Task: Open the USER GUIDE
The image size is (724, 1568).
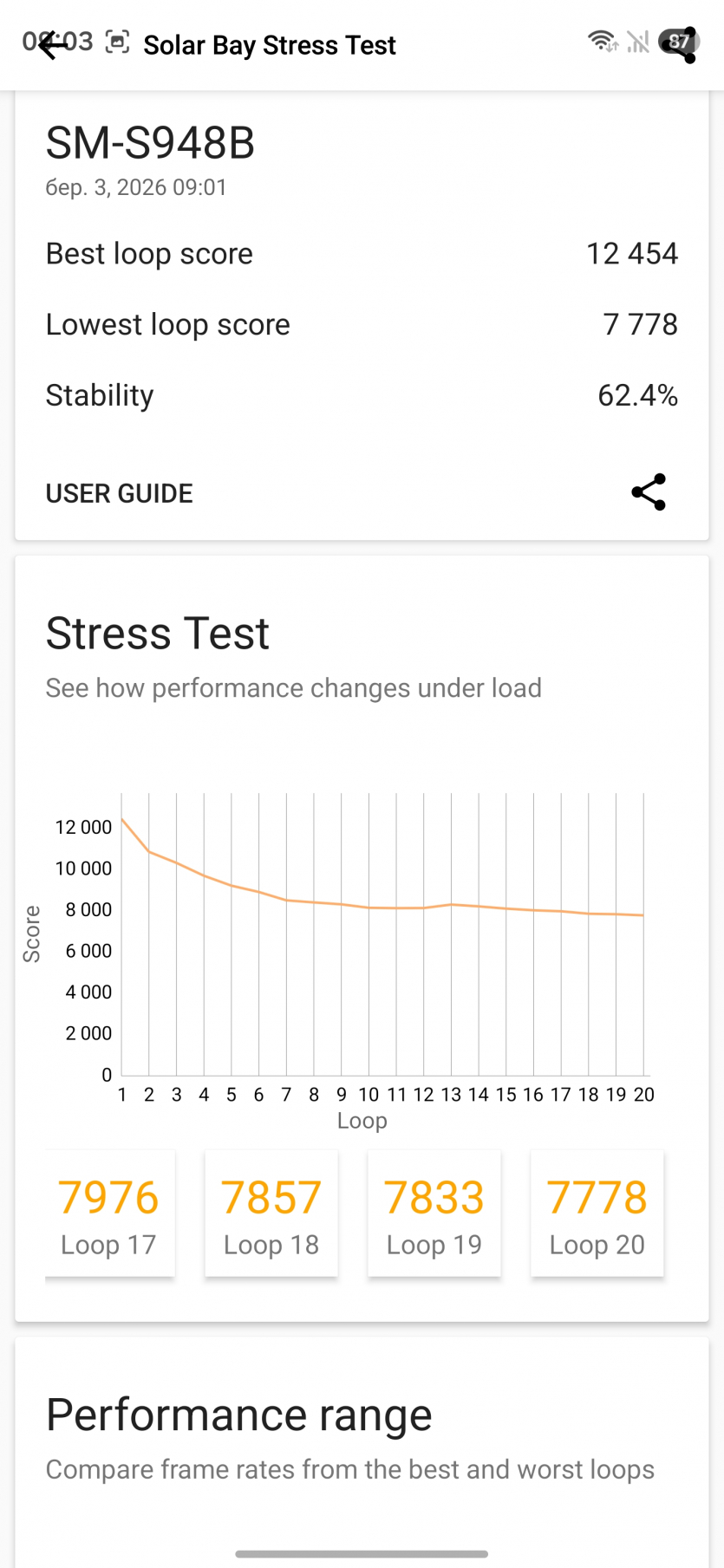Action: tap(120, 493)
